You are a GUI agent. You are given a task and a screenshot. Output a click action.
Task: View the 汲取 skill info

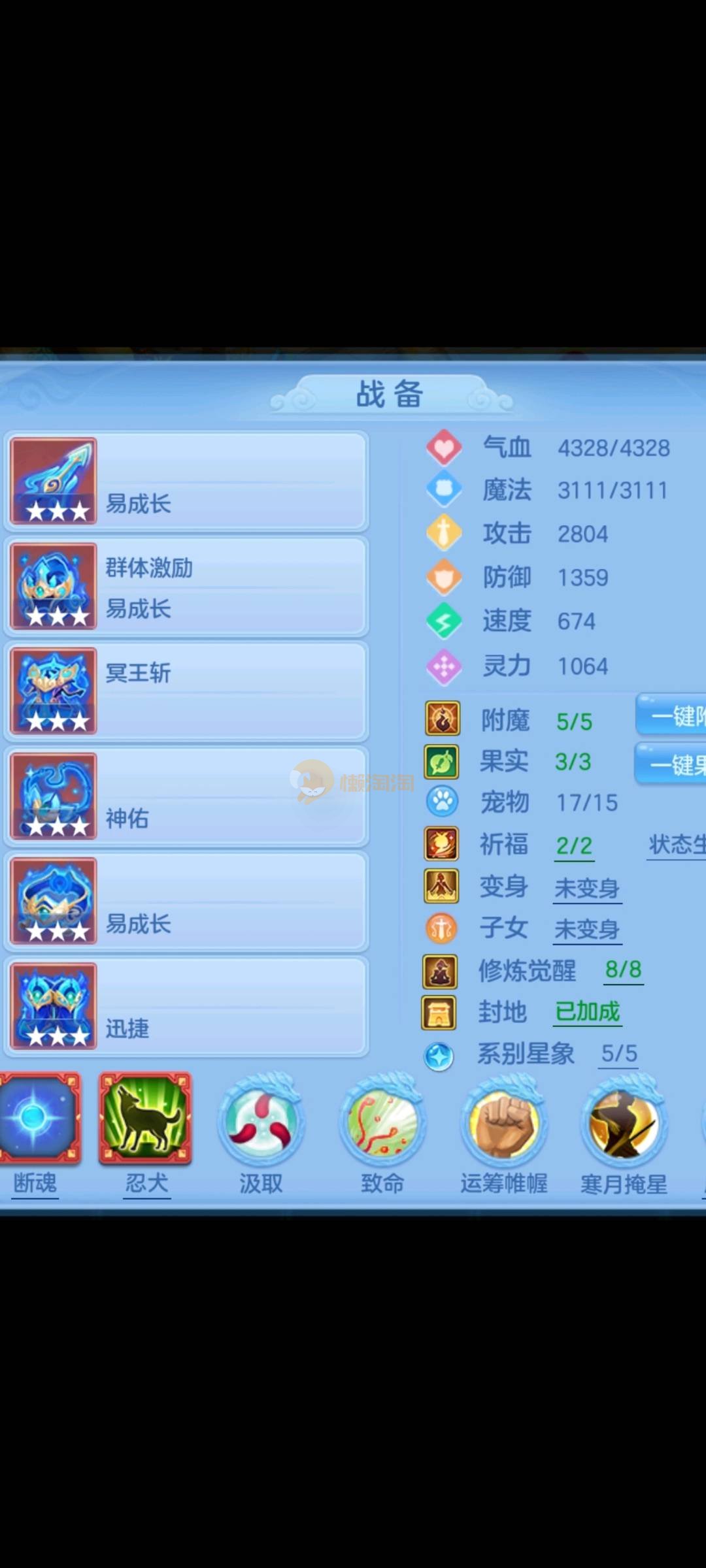pos(261,1122)
